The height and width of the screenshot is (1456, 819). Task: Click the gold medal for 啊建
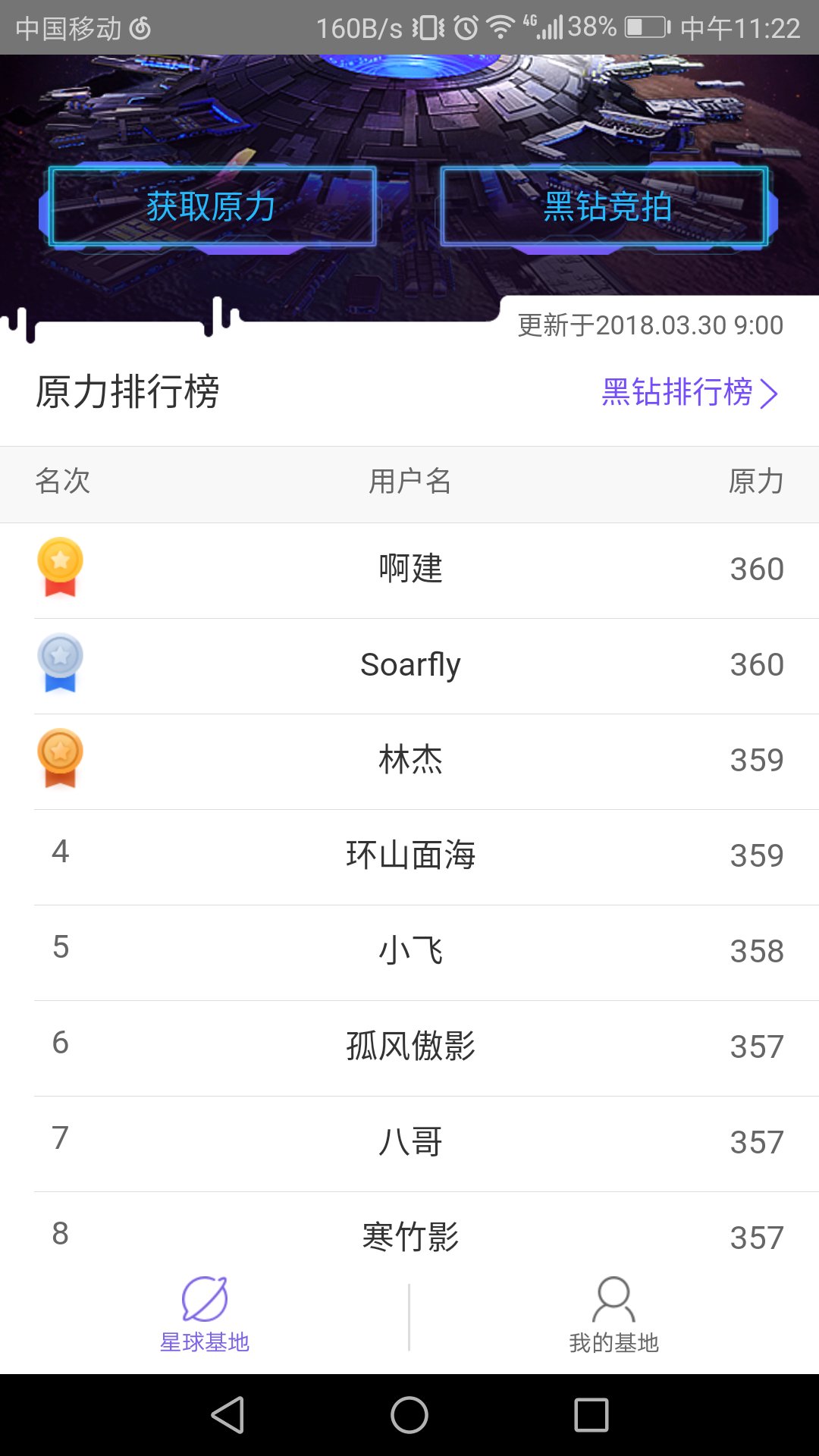click(x=62, y=569)
